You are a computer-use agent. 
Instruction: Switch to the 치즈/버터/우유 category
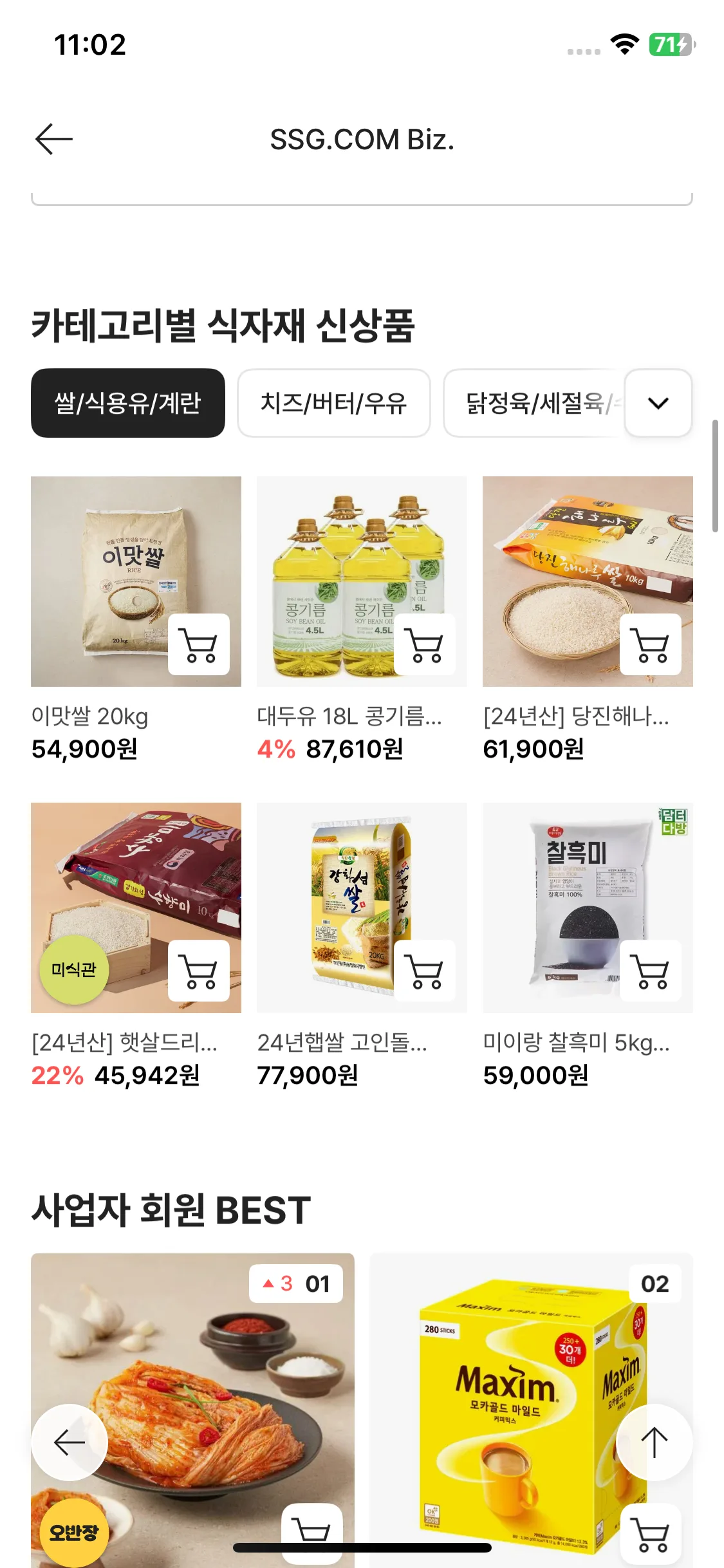333,403
